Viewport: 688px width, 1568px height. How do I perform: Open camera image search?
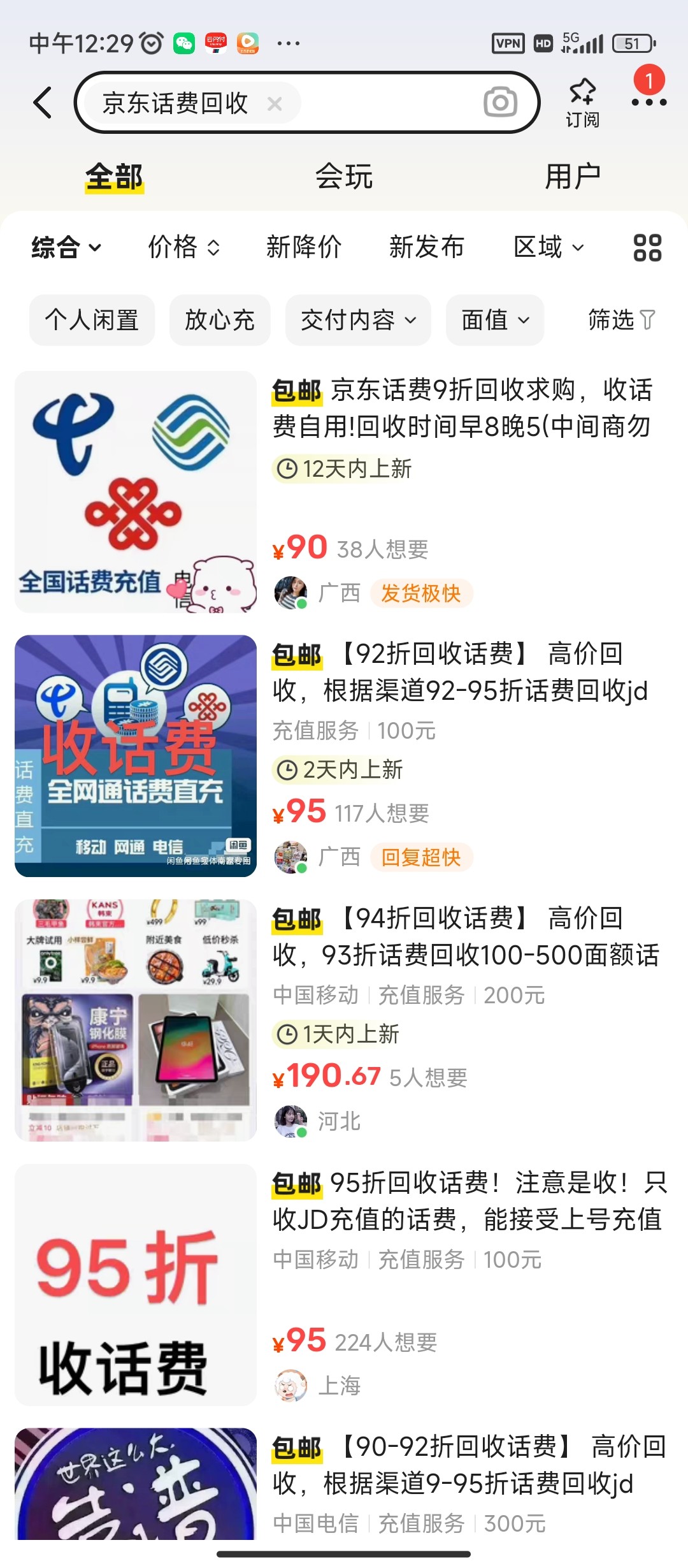pos(500,103)
